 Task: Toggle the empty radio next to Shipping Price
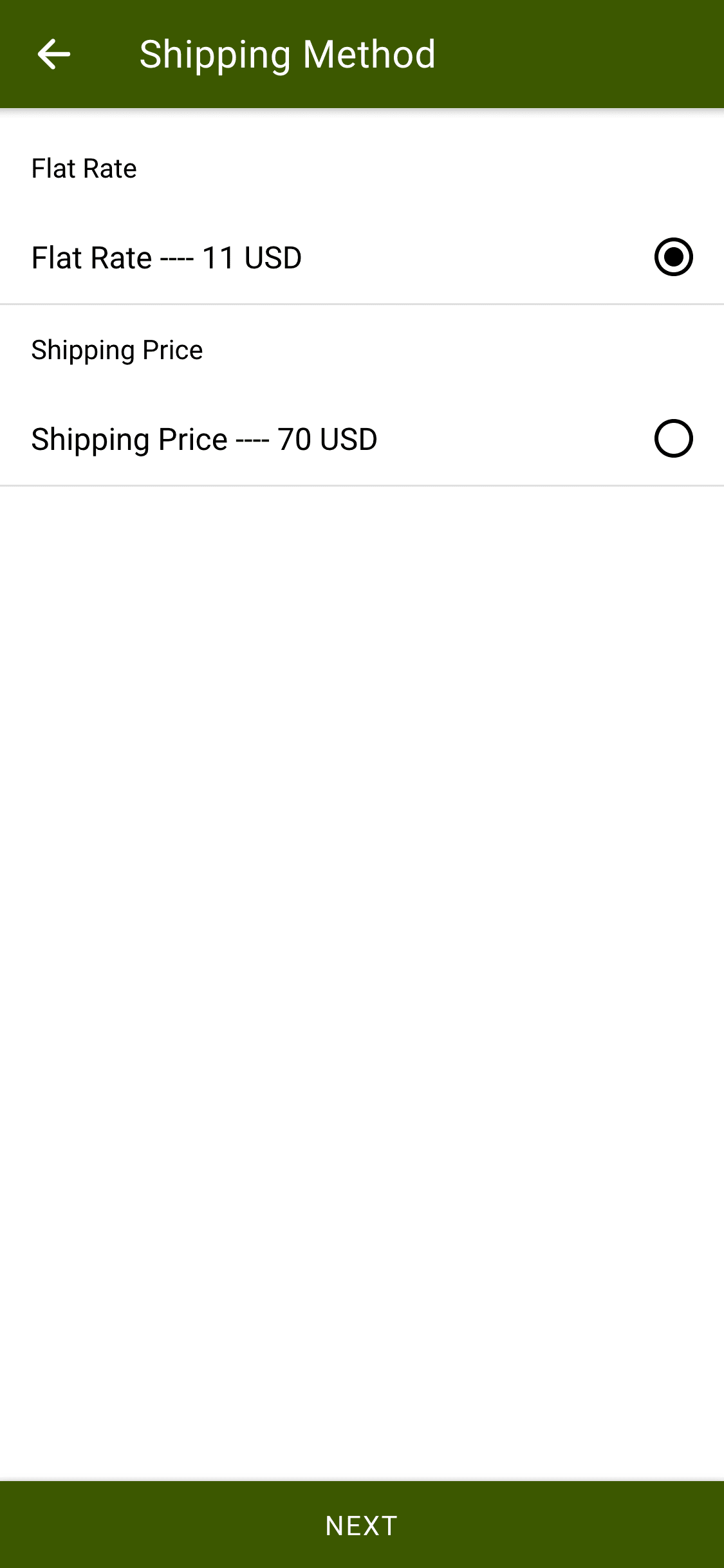[x=673, y=438]
